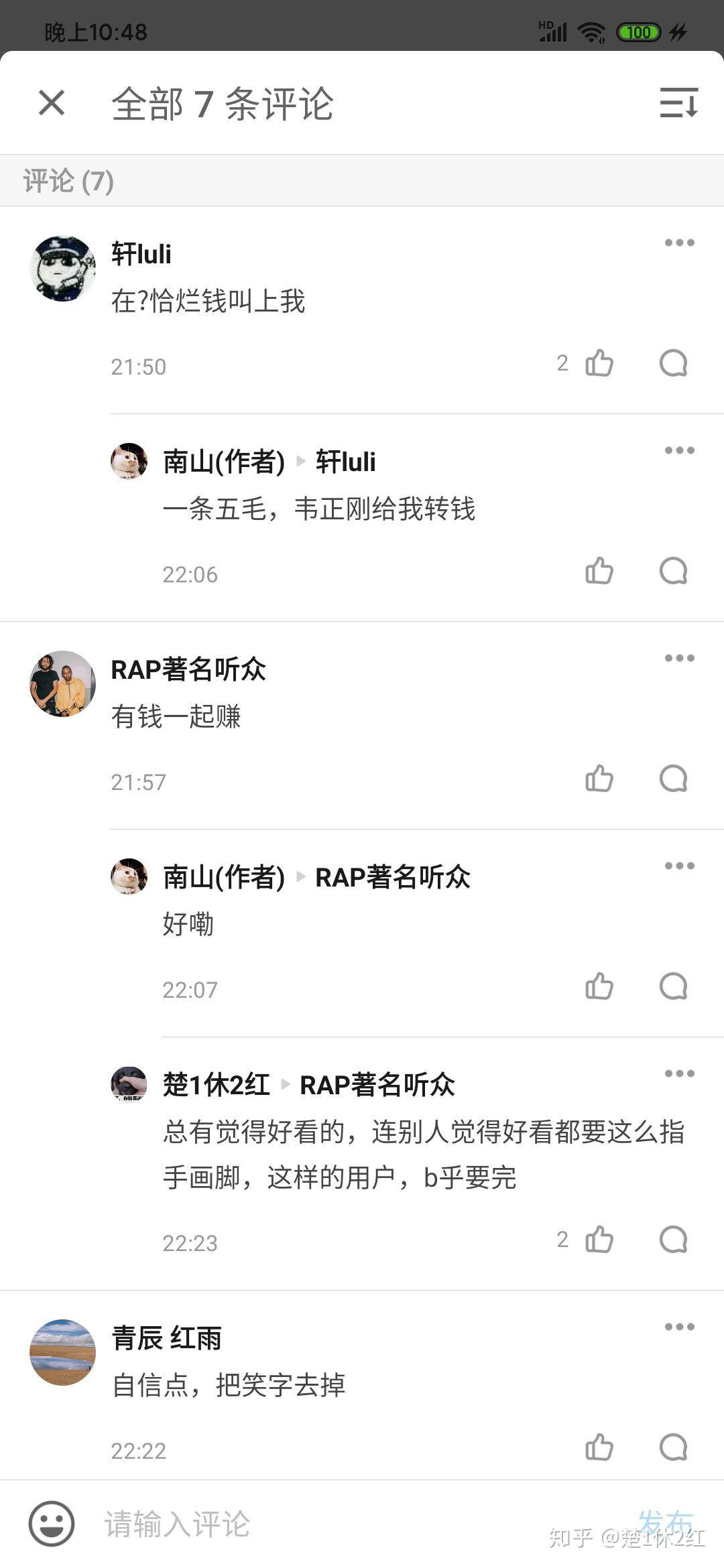Reply to 青辰 红雨's comment
724x1568 pixels.
point(673,1447)
